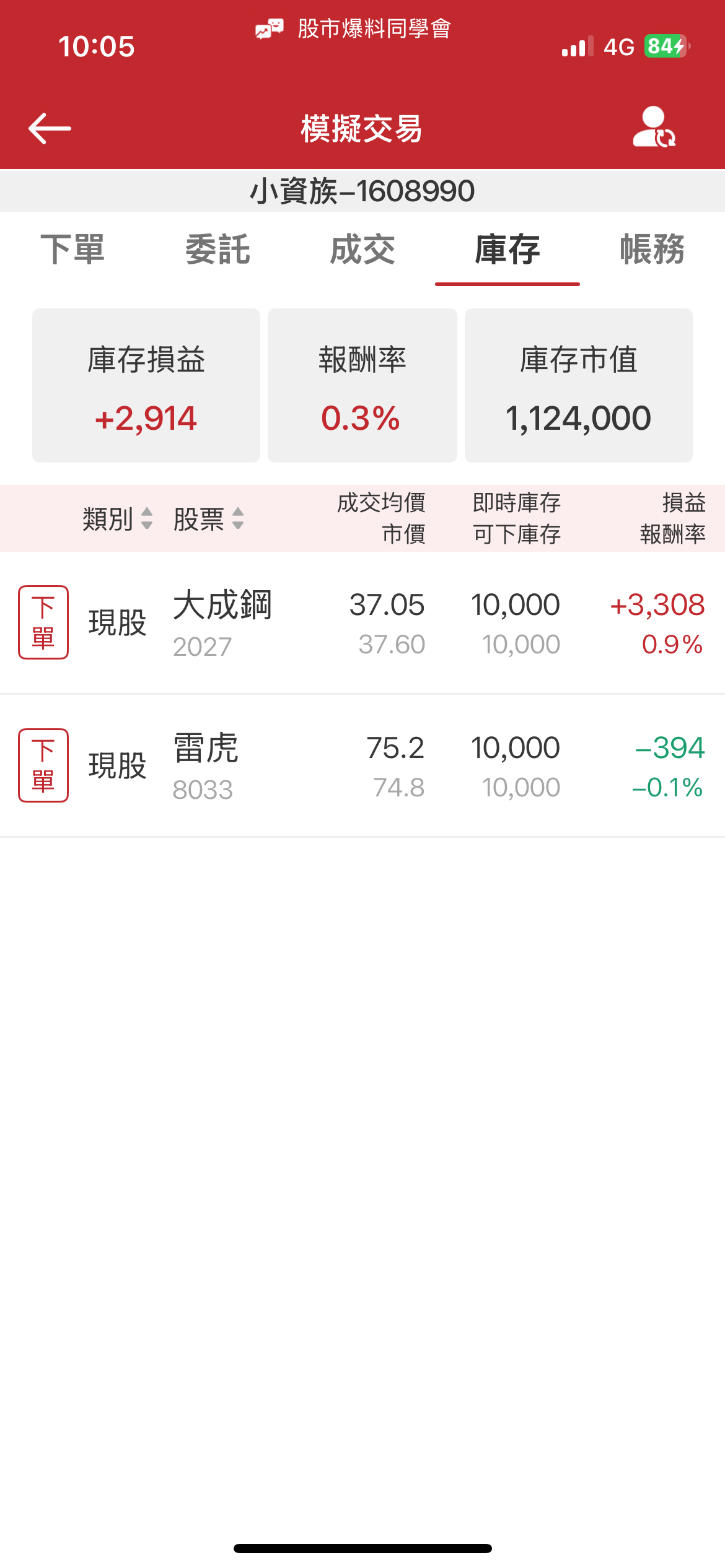725x1568 pixels.
Task: Return to 股市爆料同學會 via the status bar
Action: click(354, 28)
